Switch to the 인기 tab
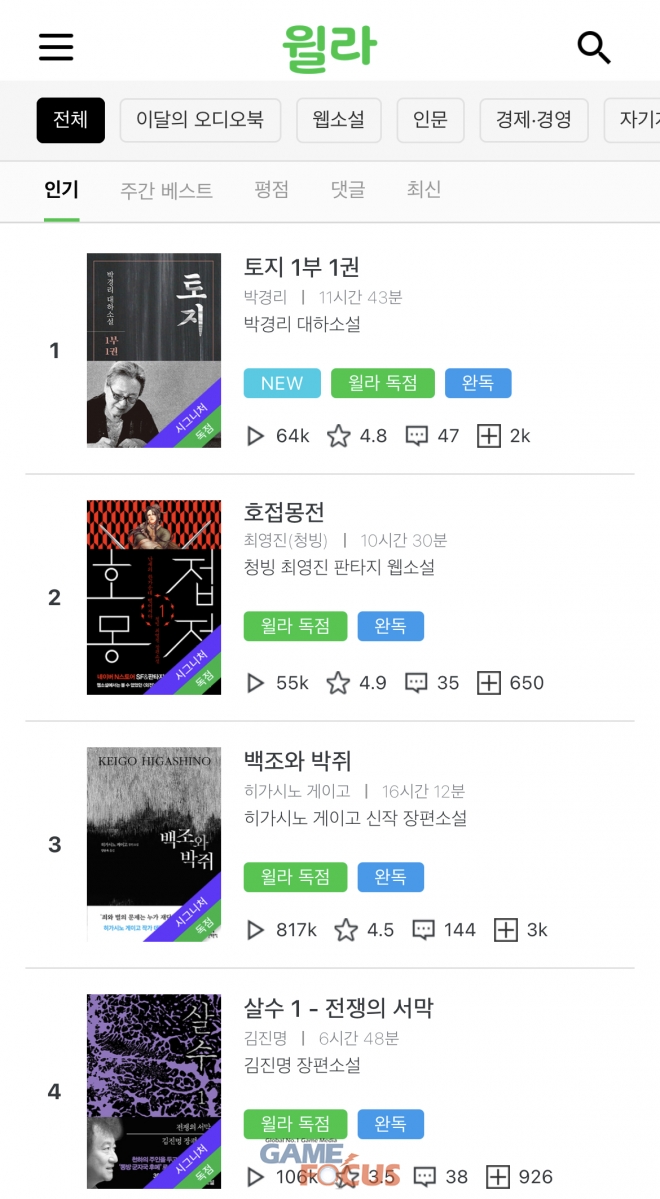660x1199 pixels. point(62,189)
